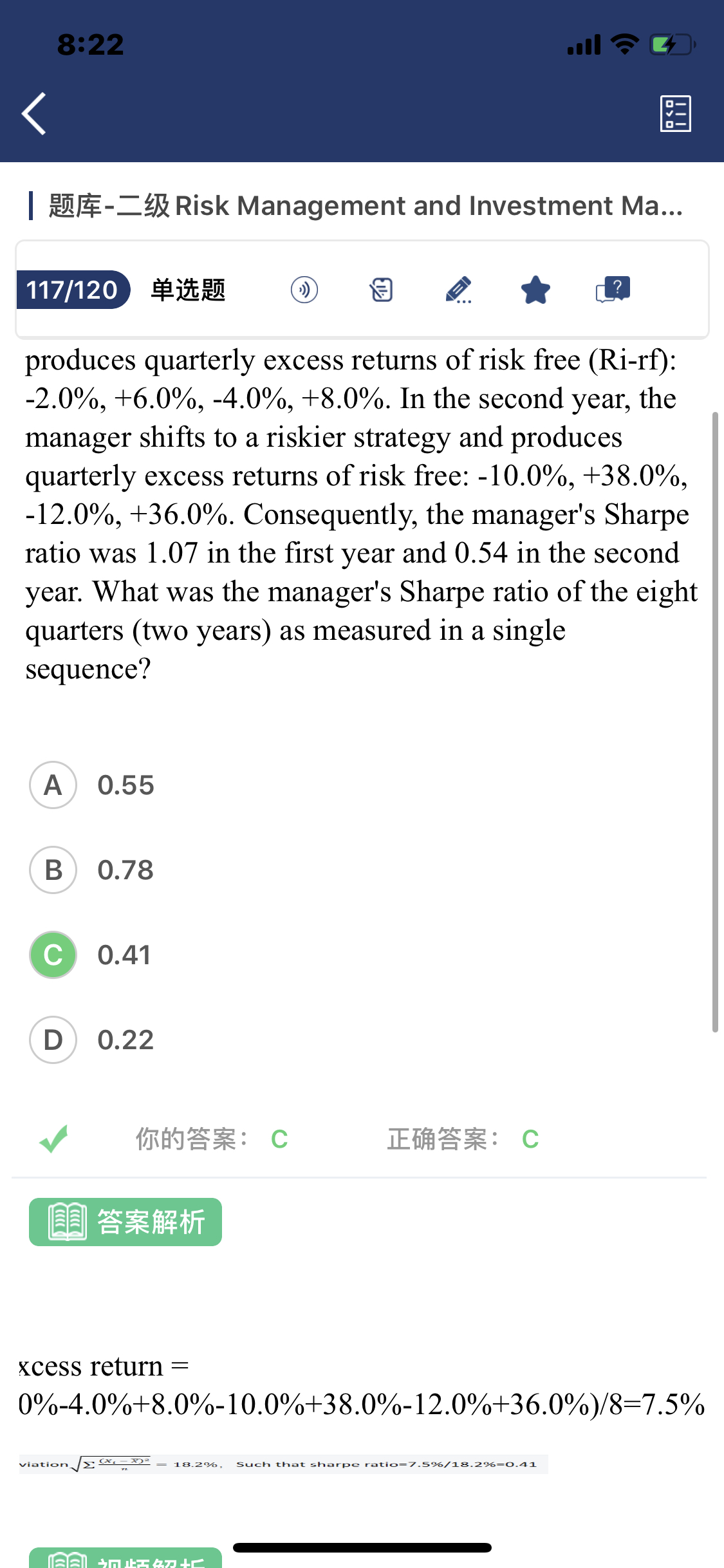Tap the 答案解析 button
The width and height of the screenshot is (724, 1568).
pos(125,1222)
